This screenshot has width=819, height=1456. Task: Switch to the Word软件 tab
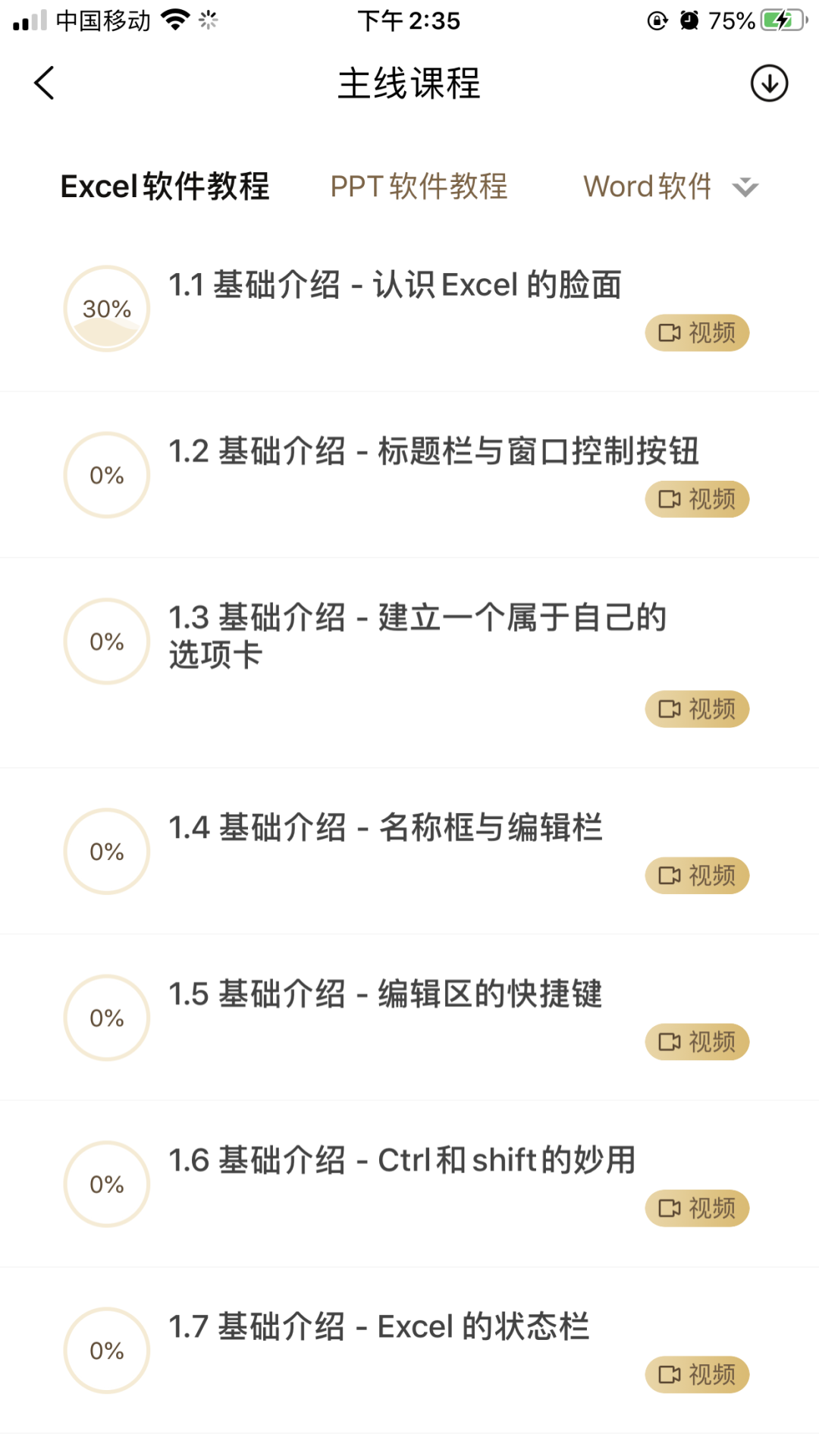(x=647, y=187)
